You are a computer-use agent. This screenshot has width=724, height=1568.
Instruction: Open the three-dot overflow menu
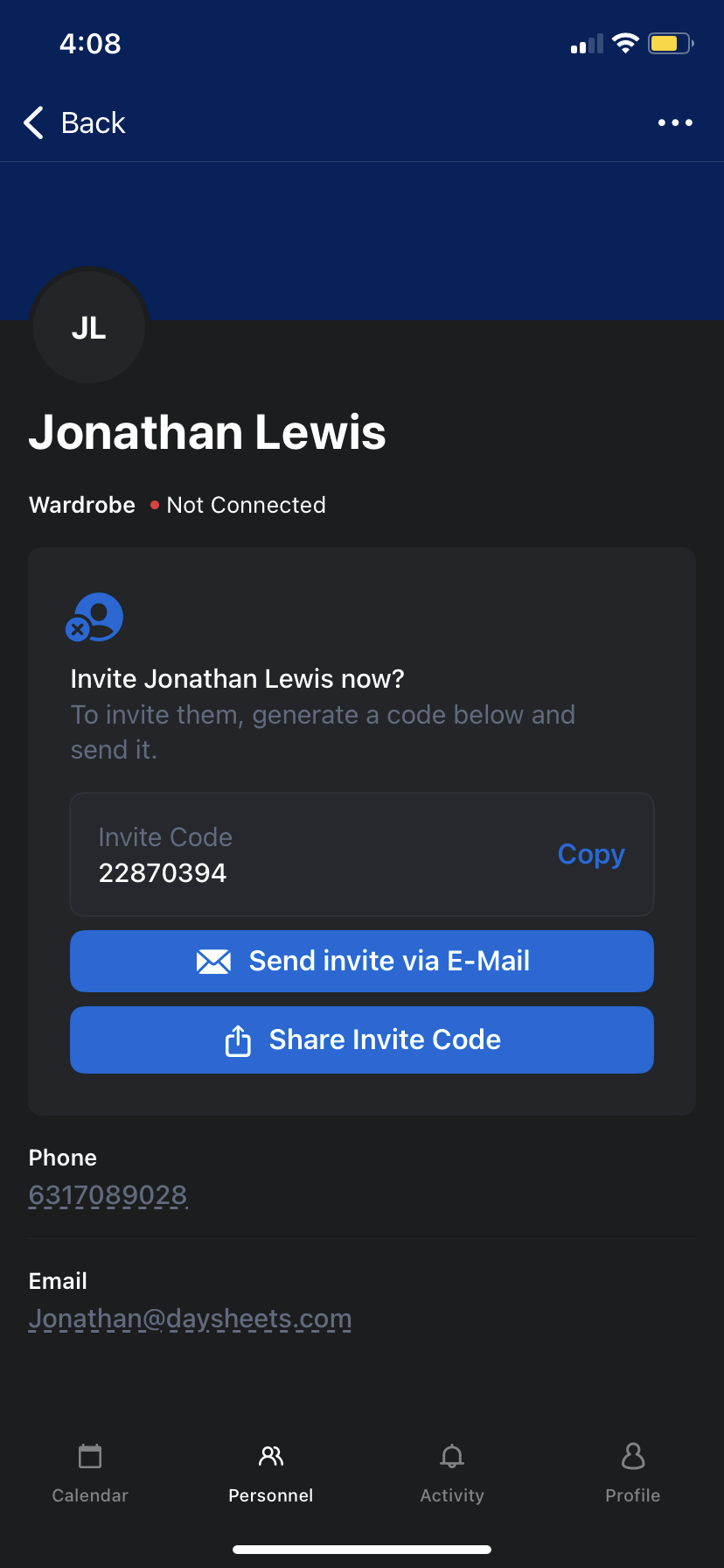pos(675,123)
